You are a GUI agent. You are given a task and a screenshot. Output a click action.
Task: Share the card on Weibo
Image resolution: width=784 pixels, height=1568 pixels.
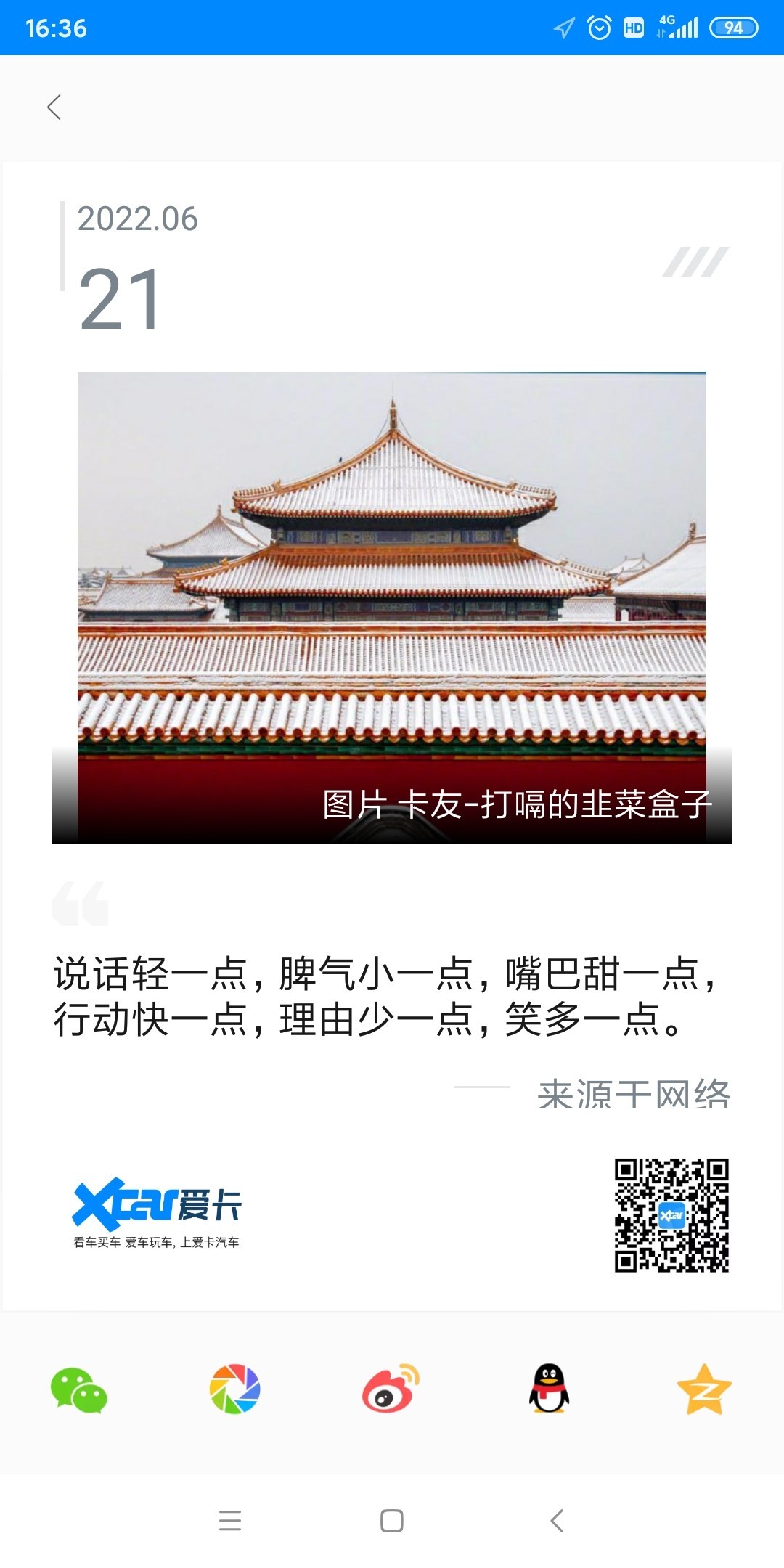[391, 1389]
